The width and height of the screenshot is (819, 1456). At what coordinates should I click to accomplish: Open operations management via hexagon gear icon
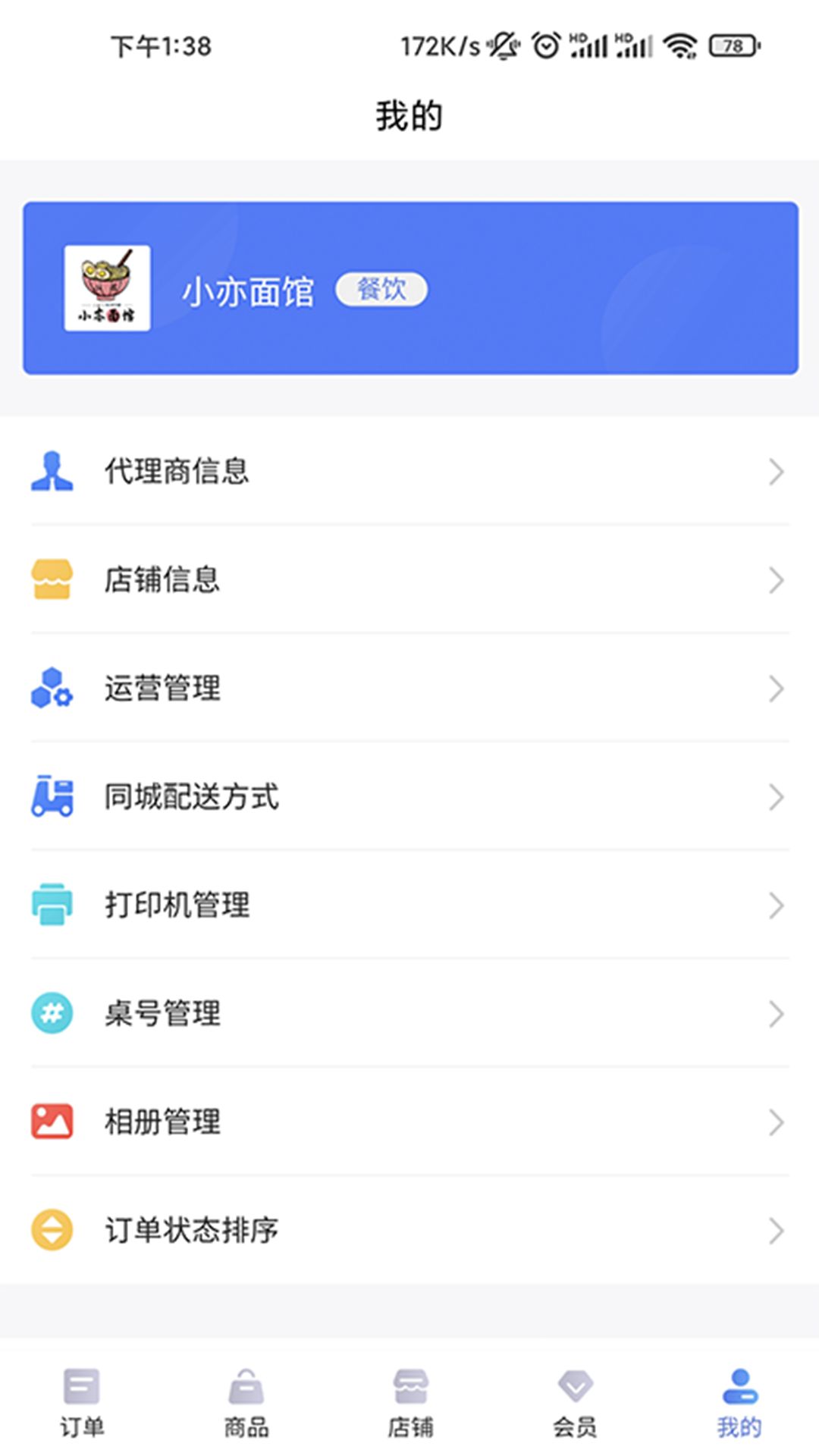pos(51,689)
